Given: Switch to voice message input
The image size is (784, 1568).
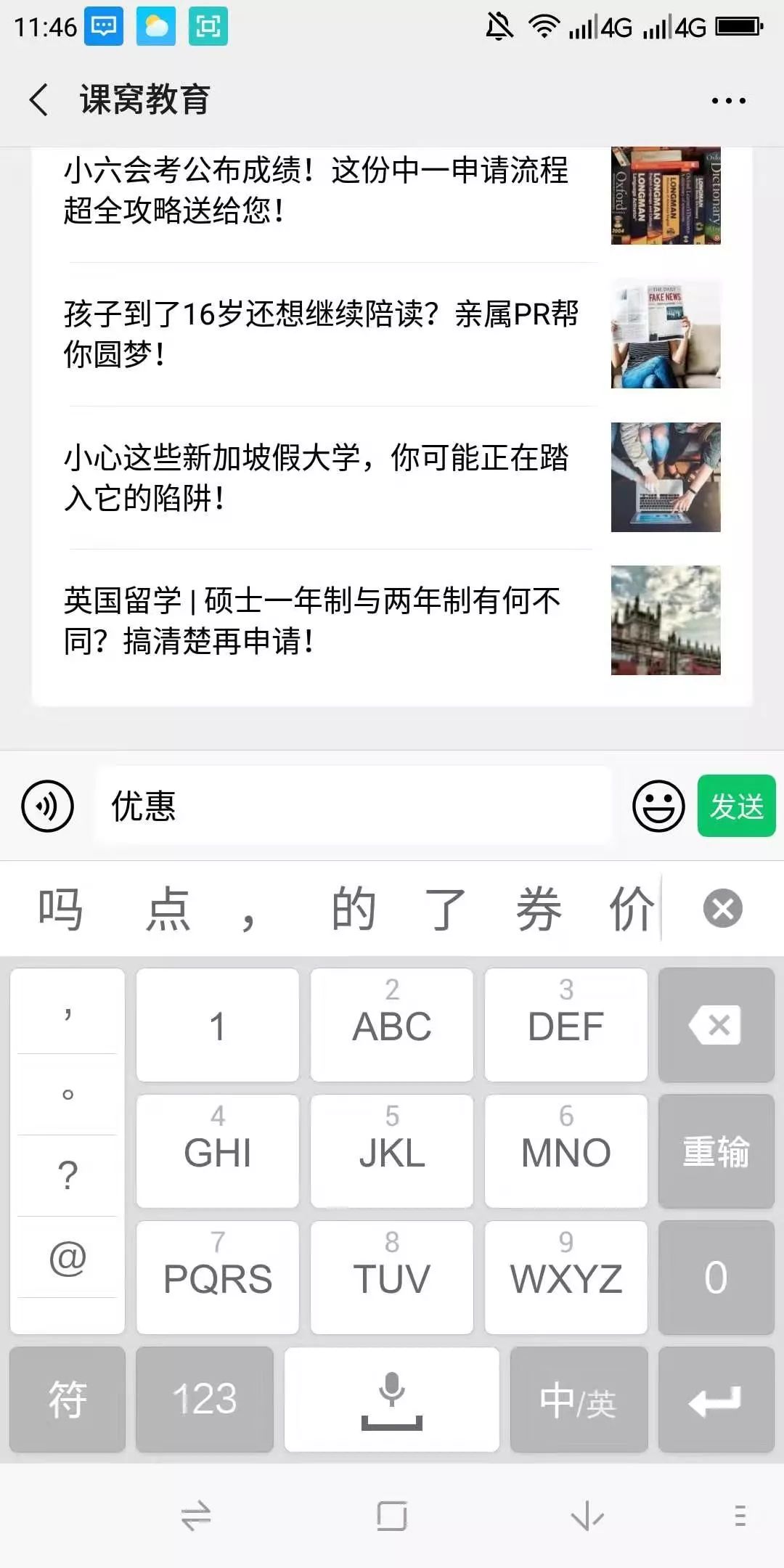Looking at the screenshot, I should 47,806.
